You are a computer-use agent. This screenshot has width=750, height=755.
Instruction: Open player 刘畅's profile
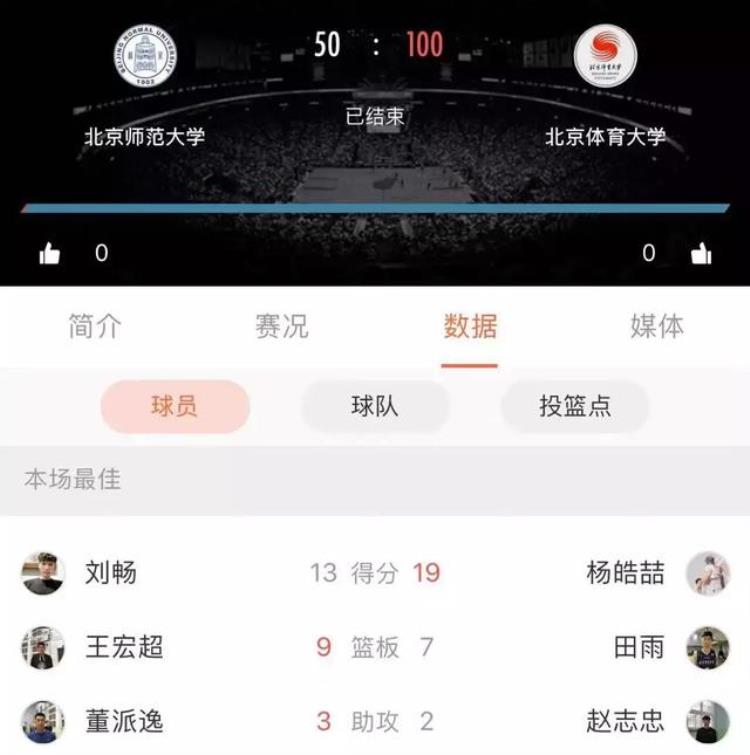coord(110,573)
